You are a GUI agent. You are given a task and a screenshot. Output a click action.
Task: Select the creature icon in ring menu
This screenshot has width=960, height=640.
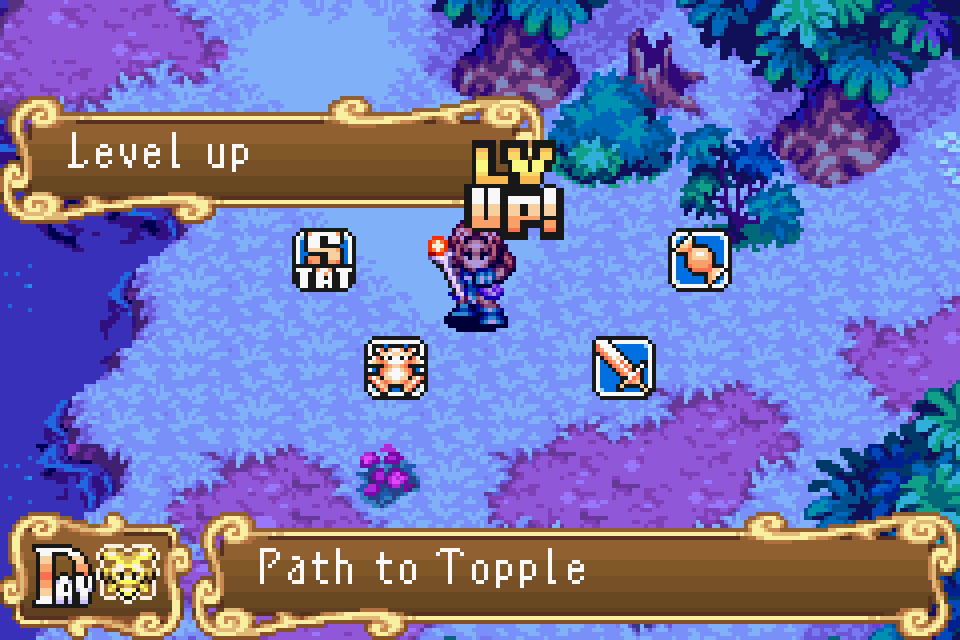point(396,367)
